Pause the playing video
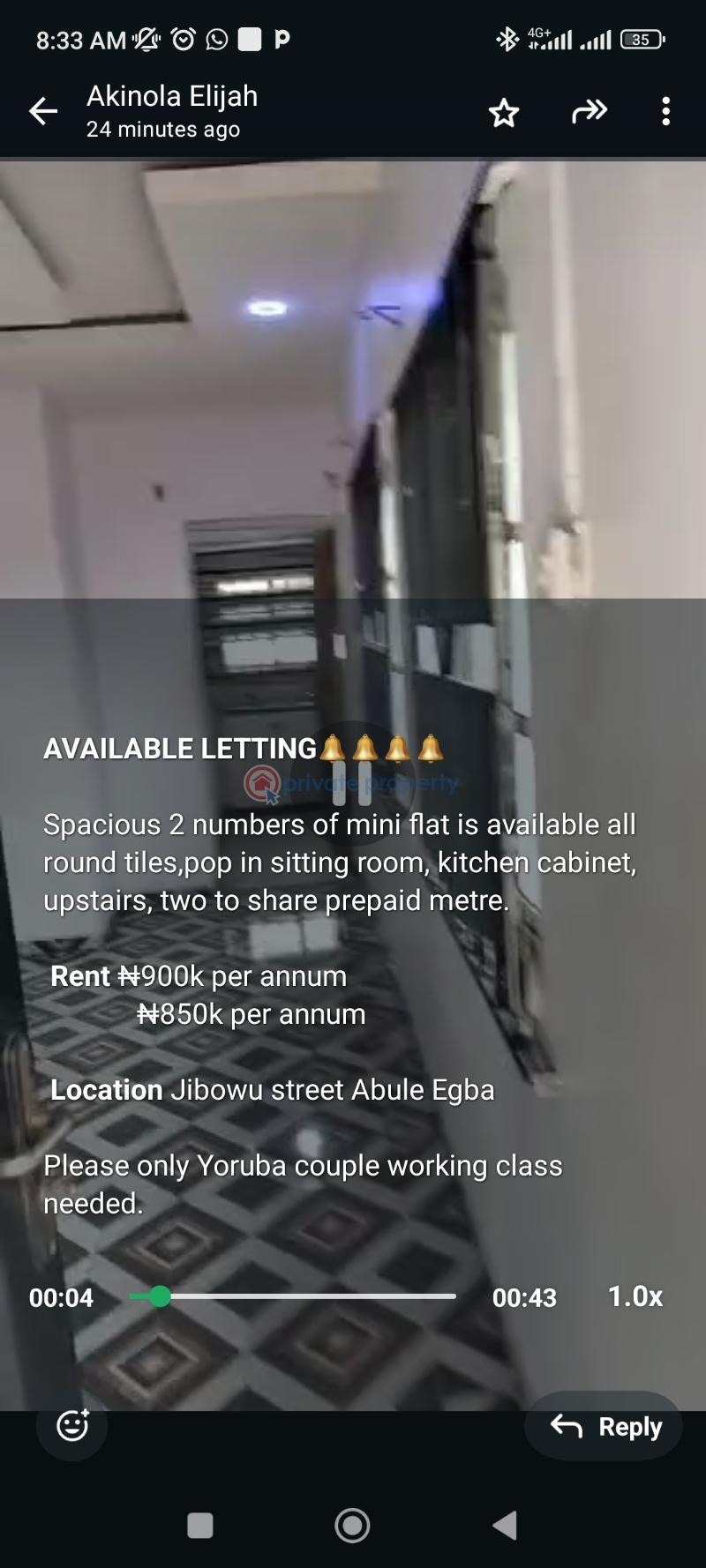 click(x=352, y=784)
